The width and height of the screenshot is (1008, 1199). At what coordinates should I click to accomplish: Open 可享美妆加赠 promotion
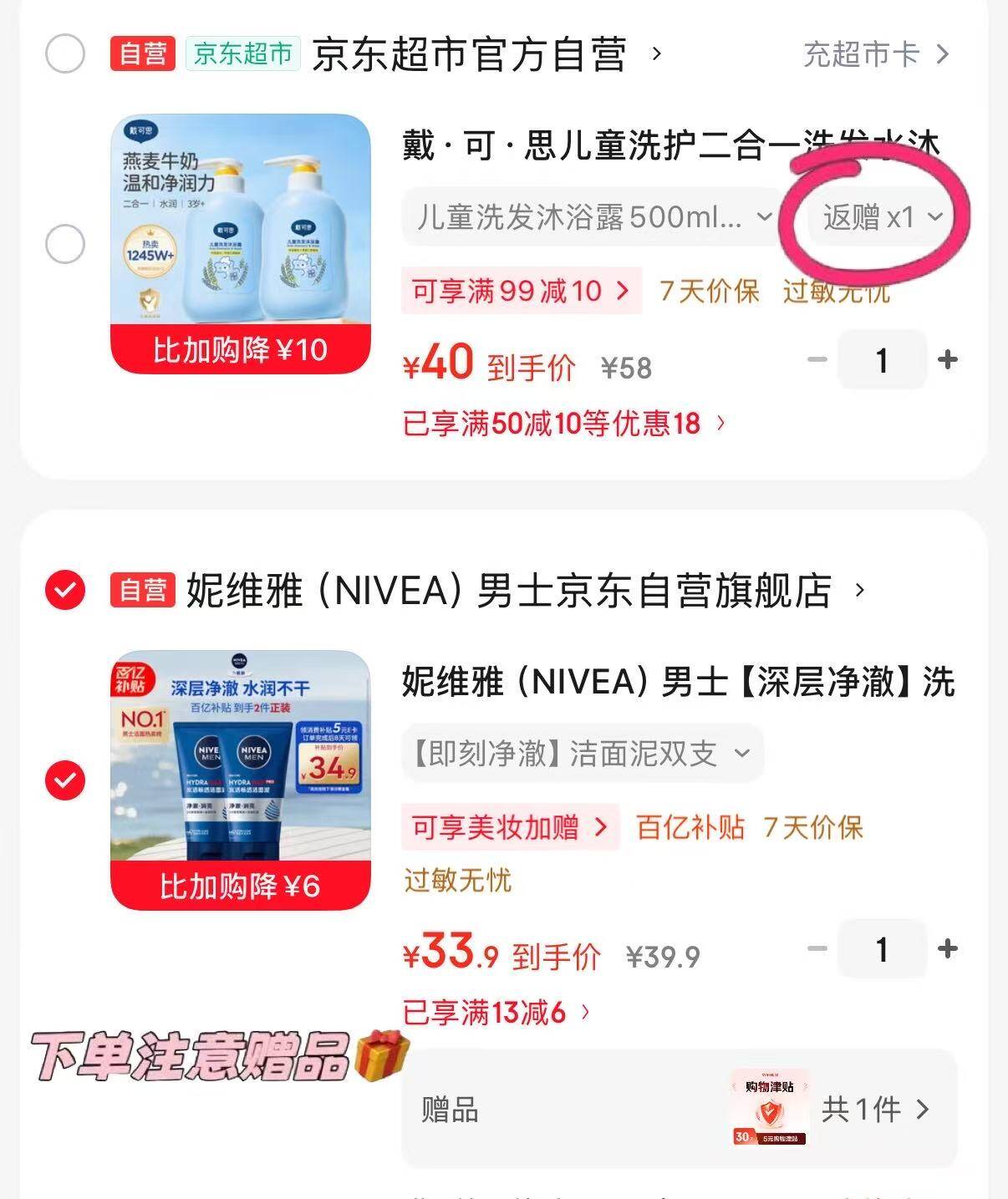509,827
